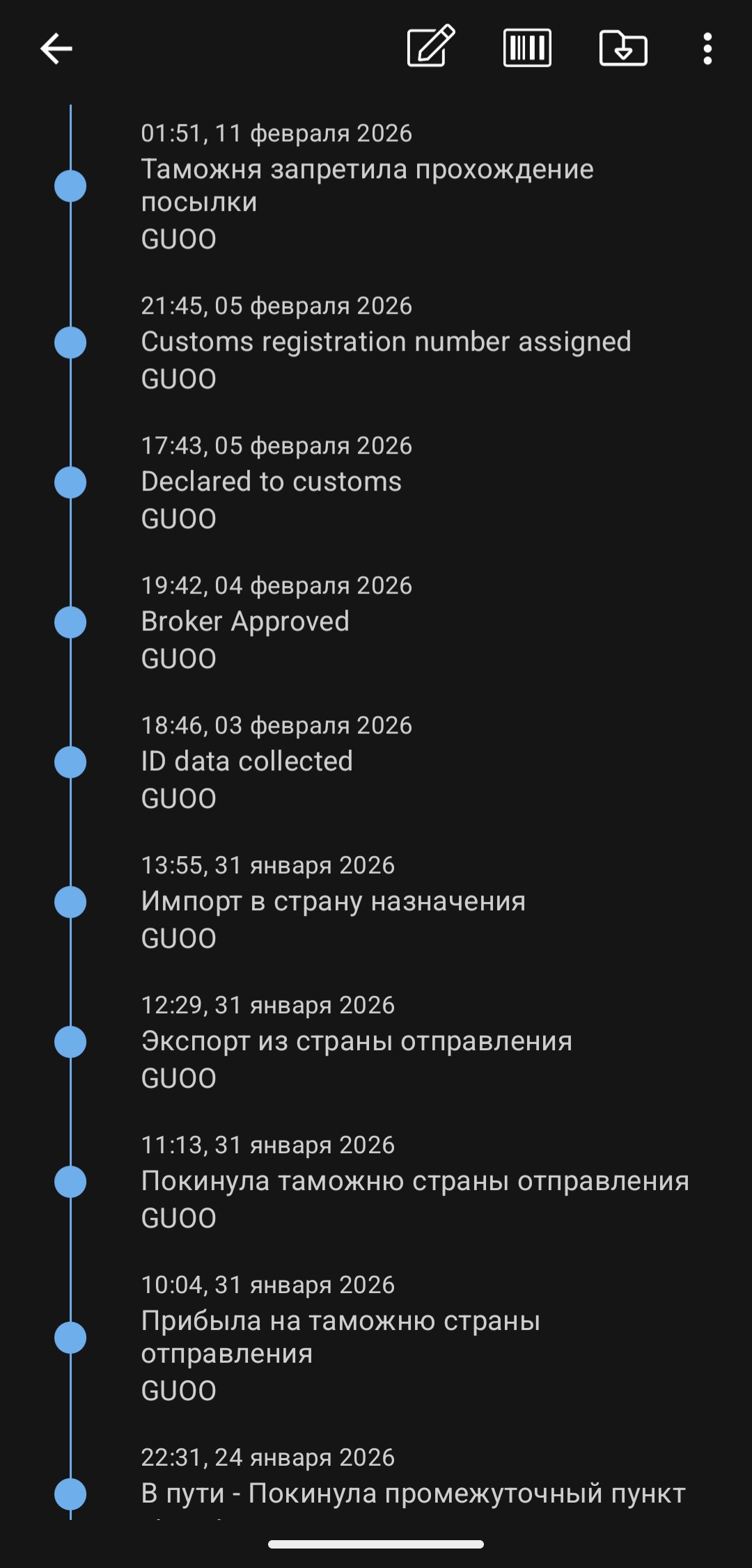The image size is (752, 1568).
Task: Move the parcel to archive folder
Action: tap(623, 48)
